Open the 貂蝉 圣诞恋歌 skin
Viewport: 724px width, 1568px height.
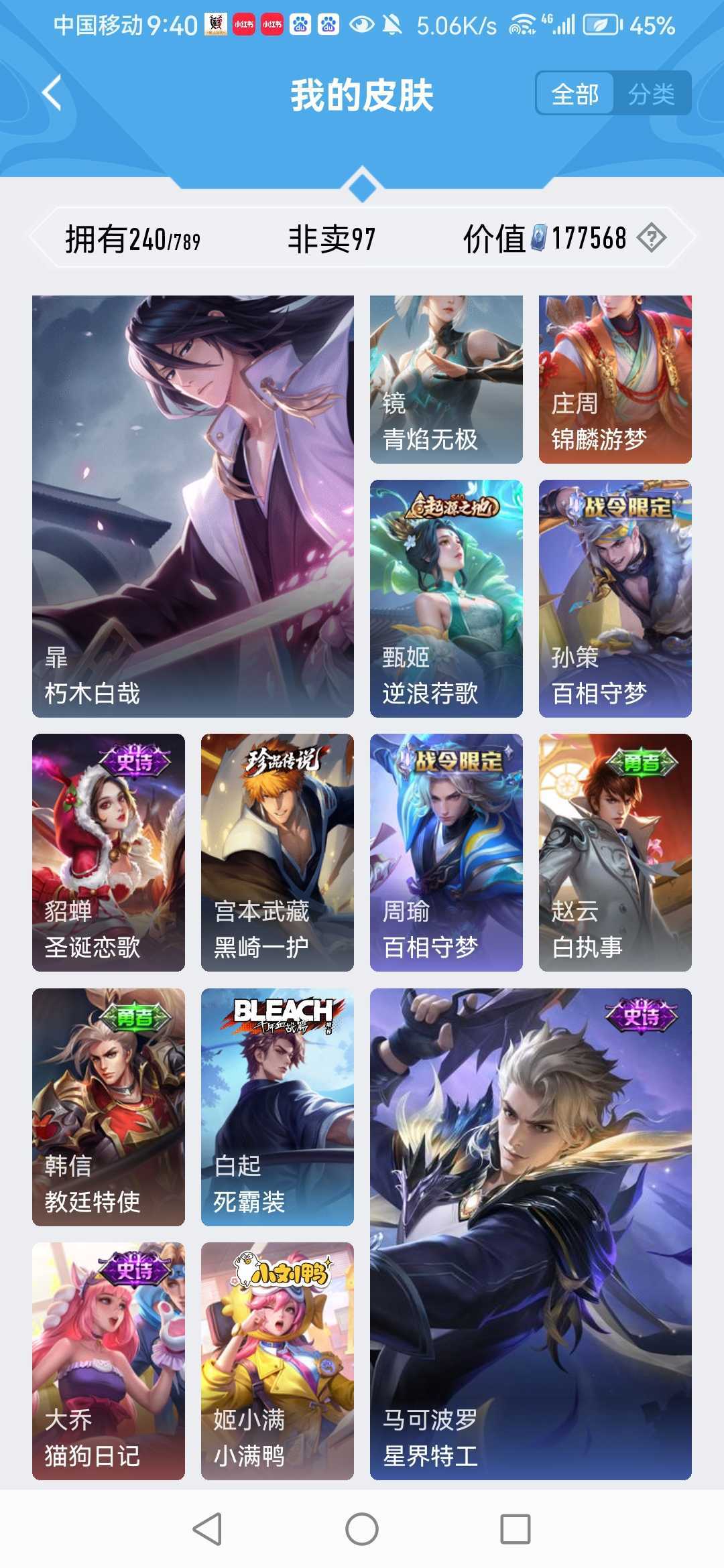point(109,852)
